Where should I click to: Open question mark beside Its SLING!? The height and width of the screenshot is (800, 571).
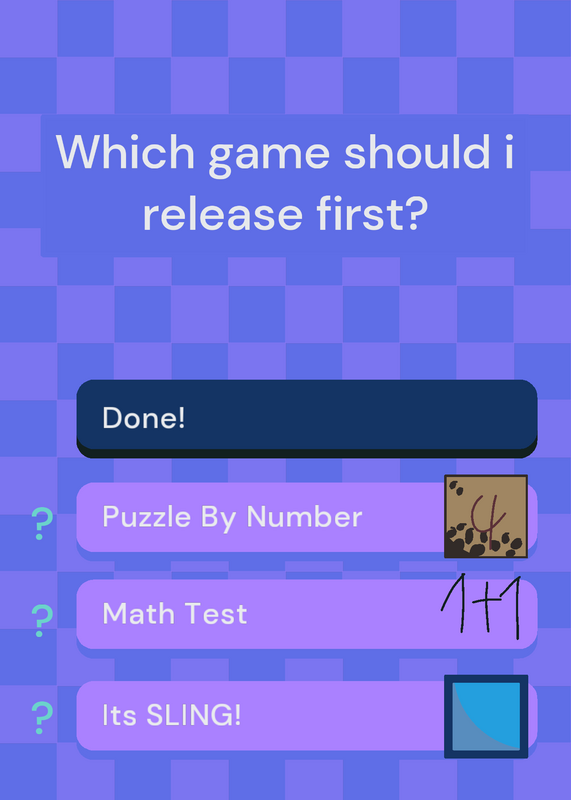[42, 717]
